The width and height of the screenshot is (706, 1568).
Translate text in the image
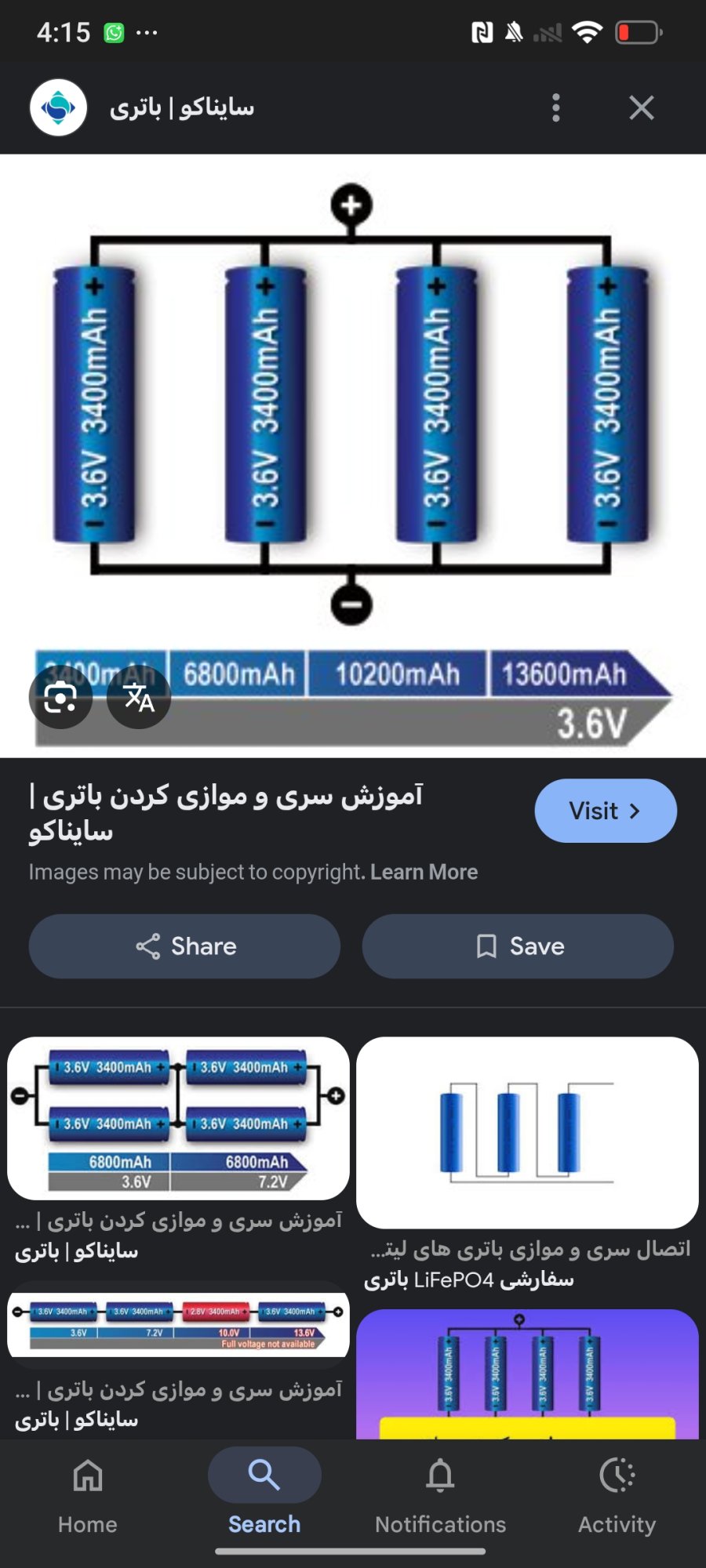pos(139,696)
